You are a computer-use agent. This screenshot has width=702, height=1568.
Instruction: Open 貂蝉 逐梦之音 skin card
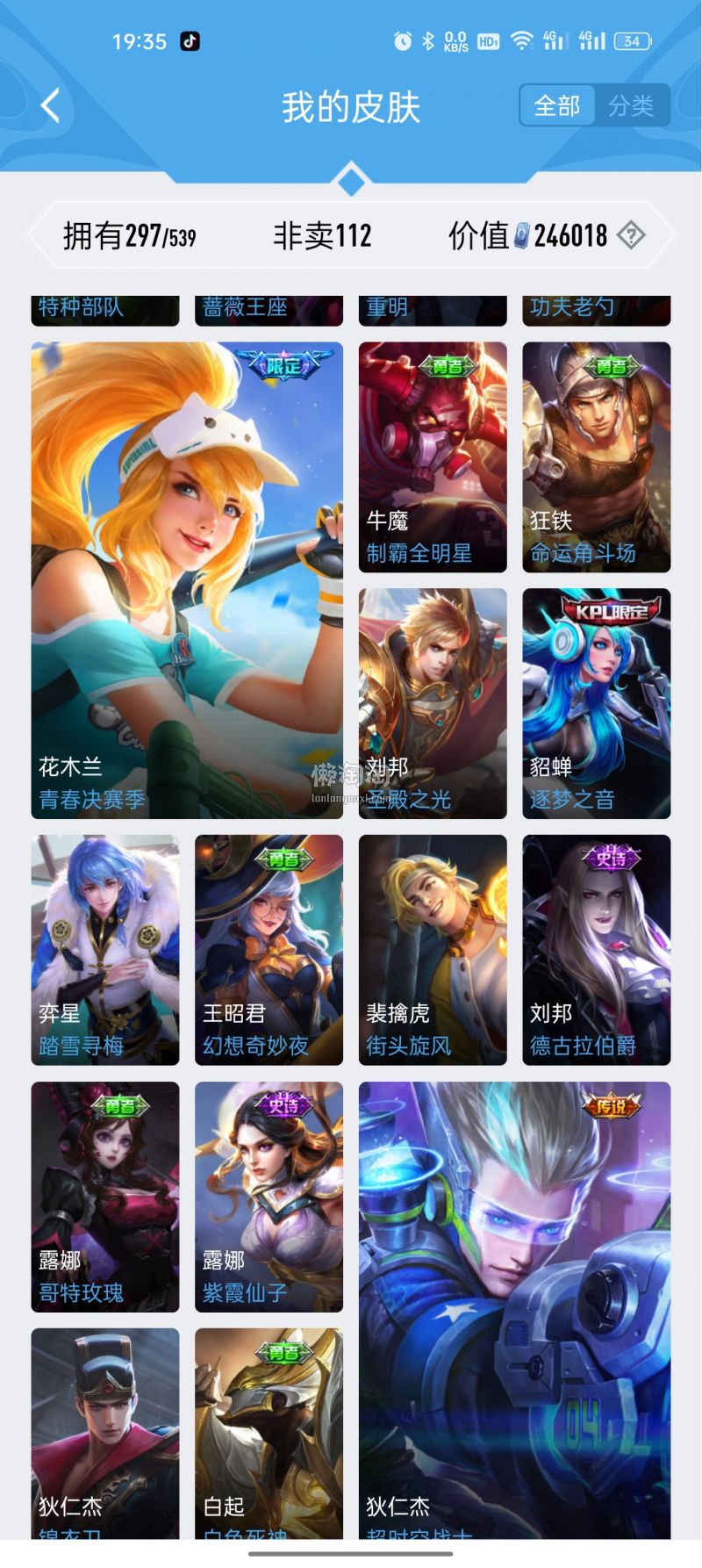tap(597, 702)
